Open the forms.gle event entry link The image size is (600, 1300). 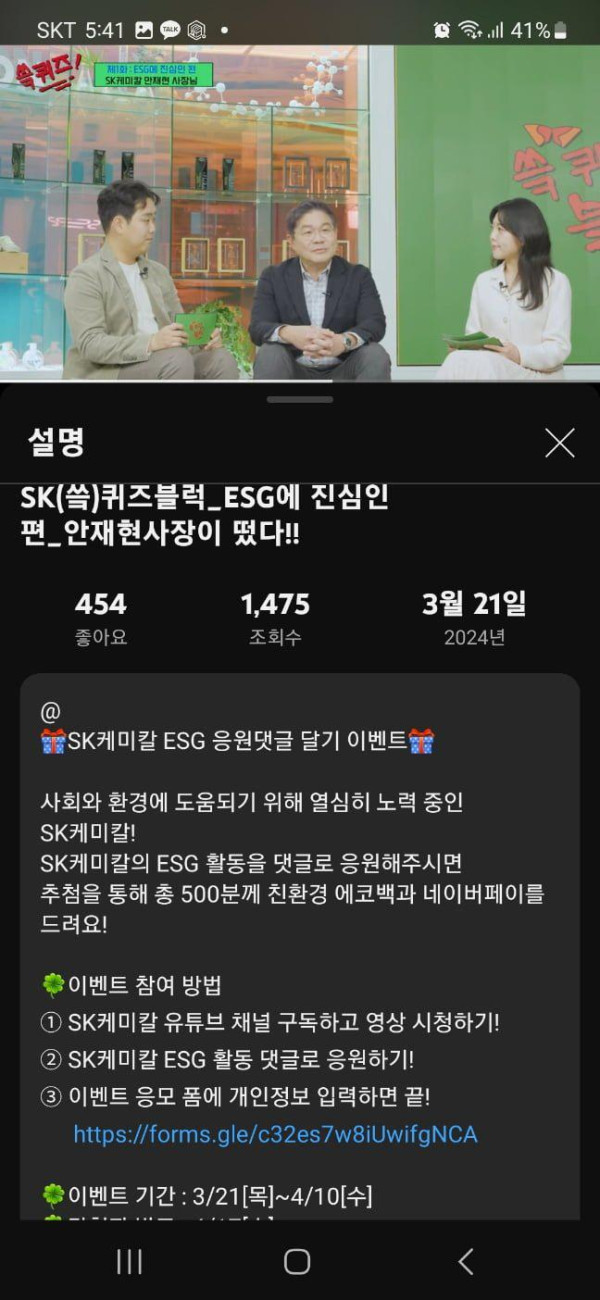[x=275, y=1134]
